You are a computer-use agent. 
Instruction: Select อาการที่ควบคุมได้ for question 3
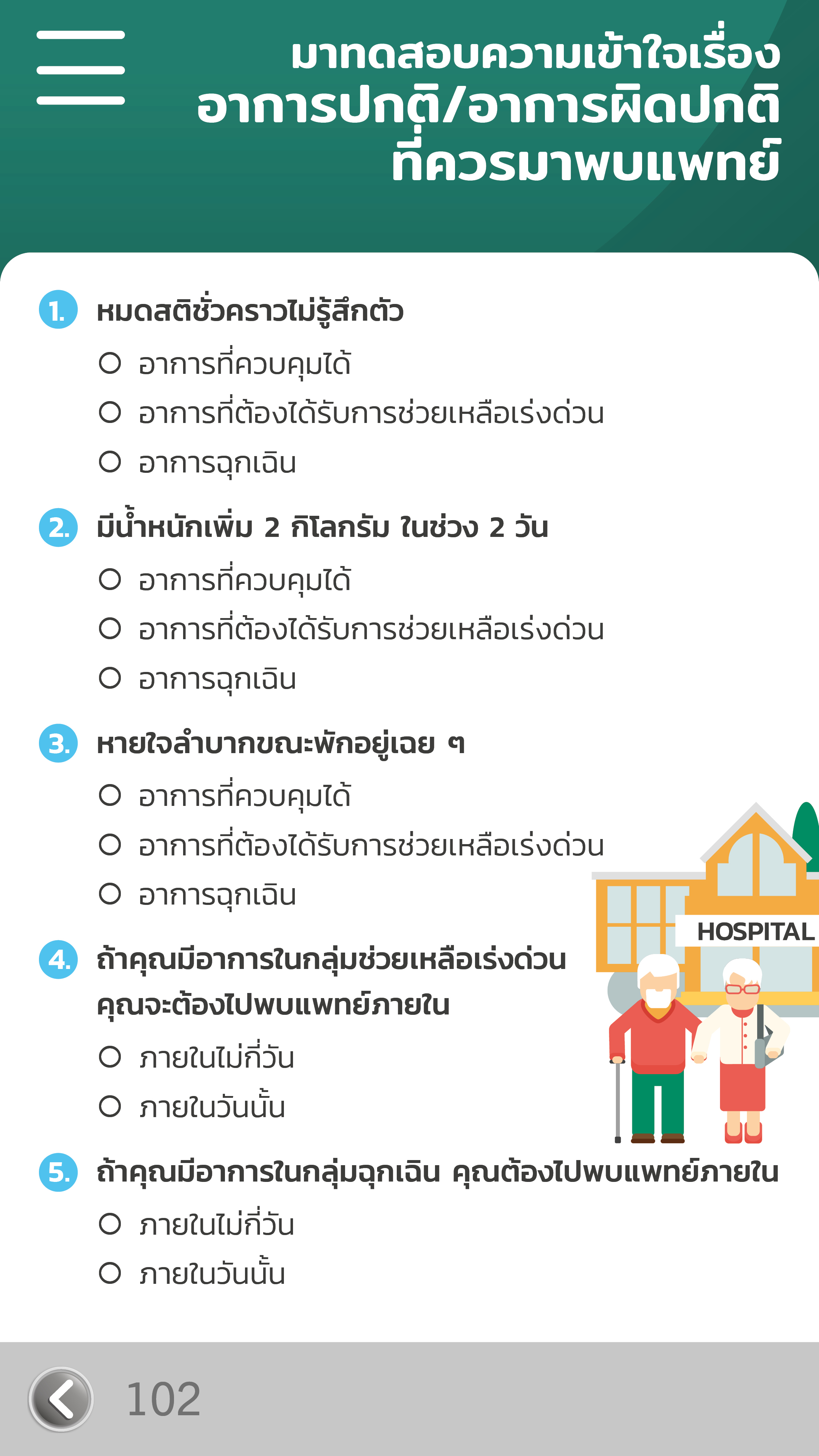pos(110,795)
